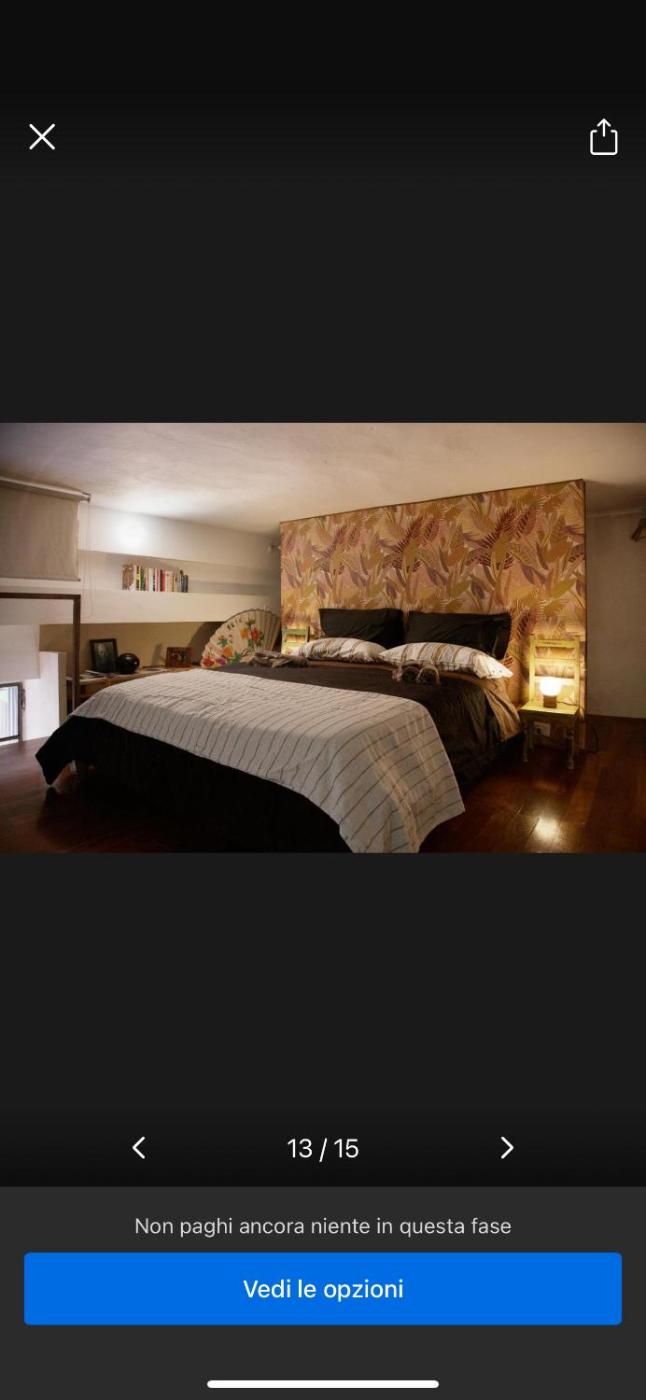This screenshot has width=646, height=1400.
Task: Tap Vedi le opzioni button
Action: [323, 1288]
